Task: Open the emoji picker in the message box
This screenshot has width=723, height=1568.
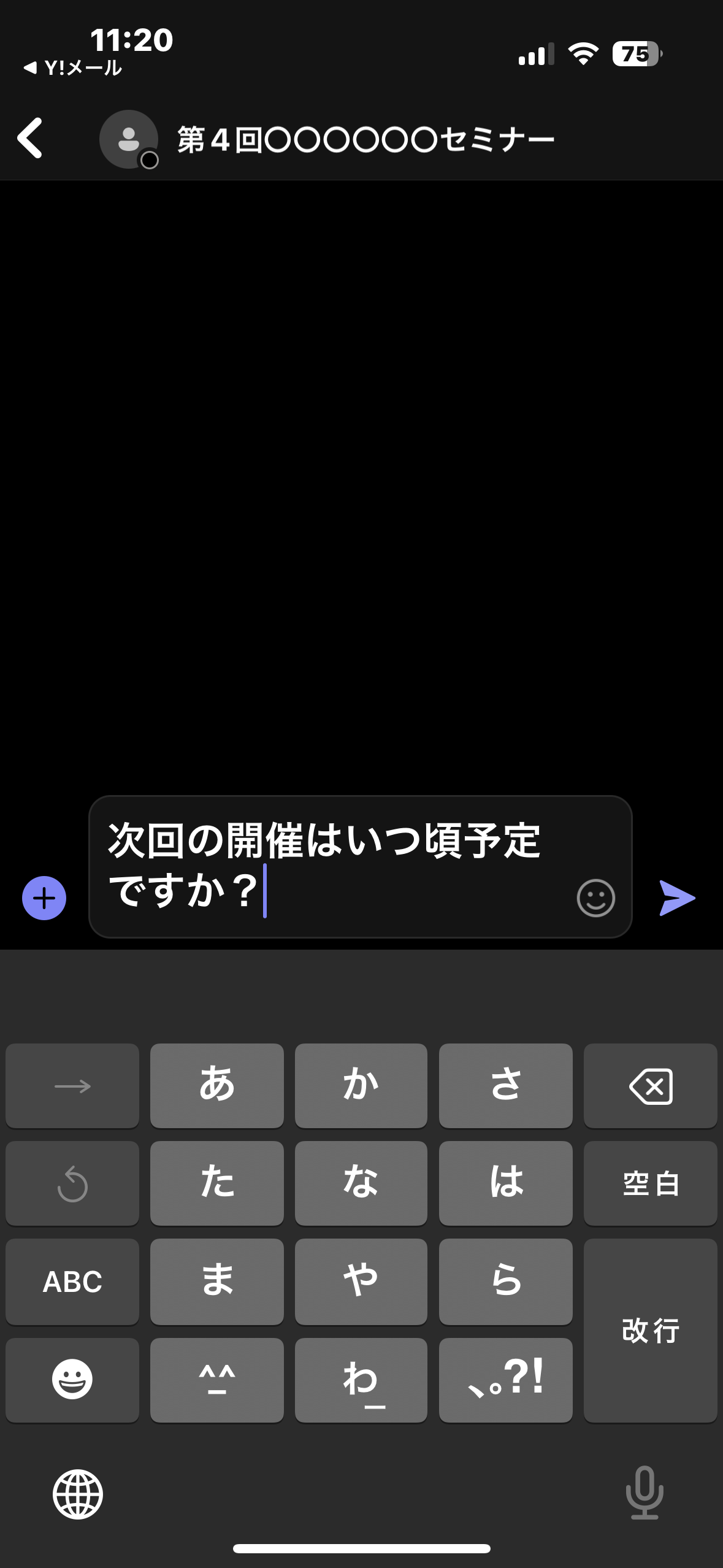Action: point(595,898)
